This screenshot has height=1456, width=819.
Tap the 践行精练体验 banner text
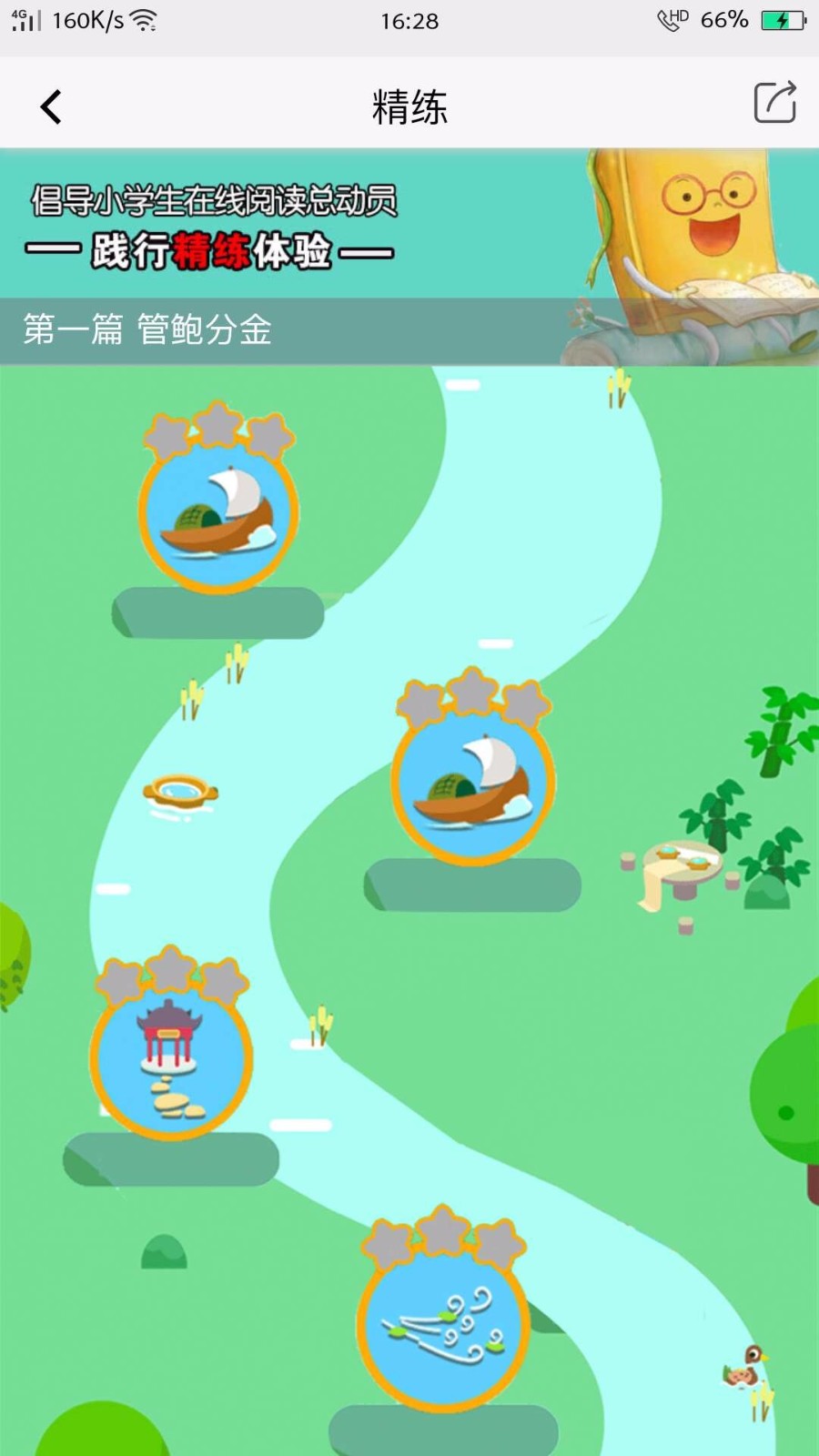209,250
